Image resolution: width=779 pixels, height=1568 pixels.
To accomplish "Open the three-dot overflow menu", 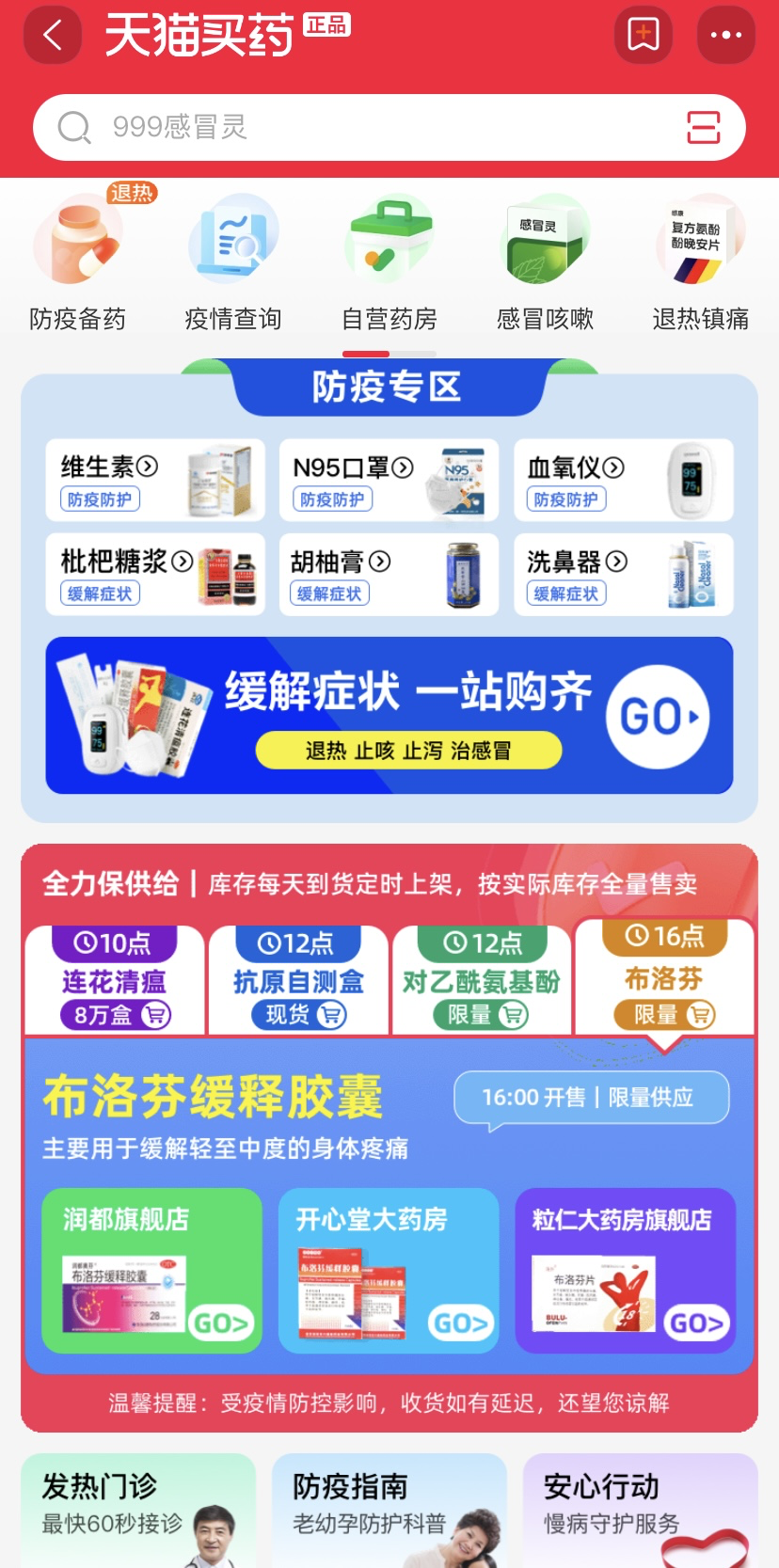I will pyautogui.click(x=726, y=36).
